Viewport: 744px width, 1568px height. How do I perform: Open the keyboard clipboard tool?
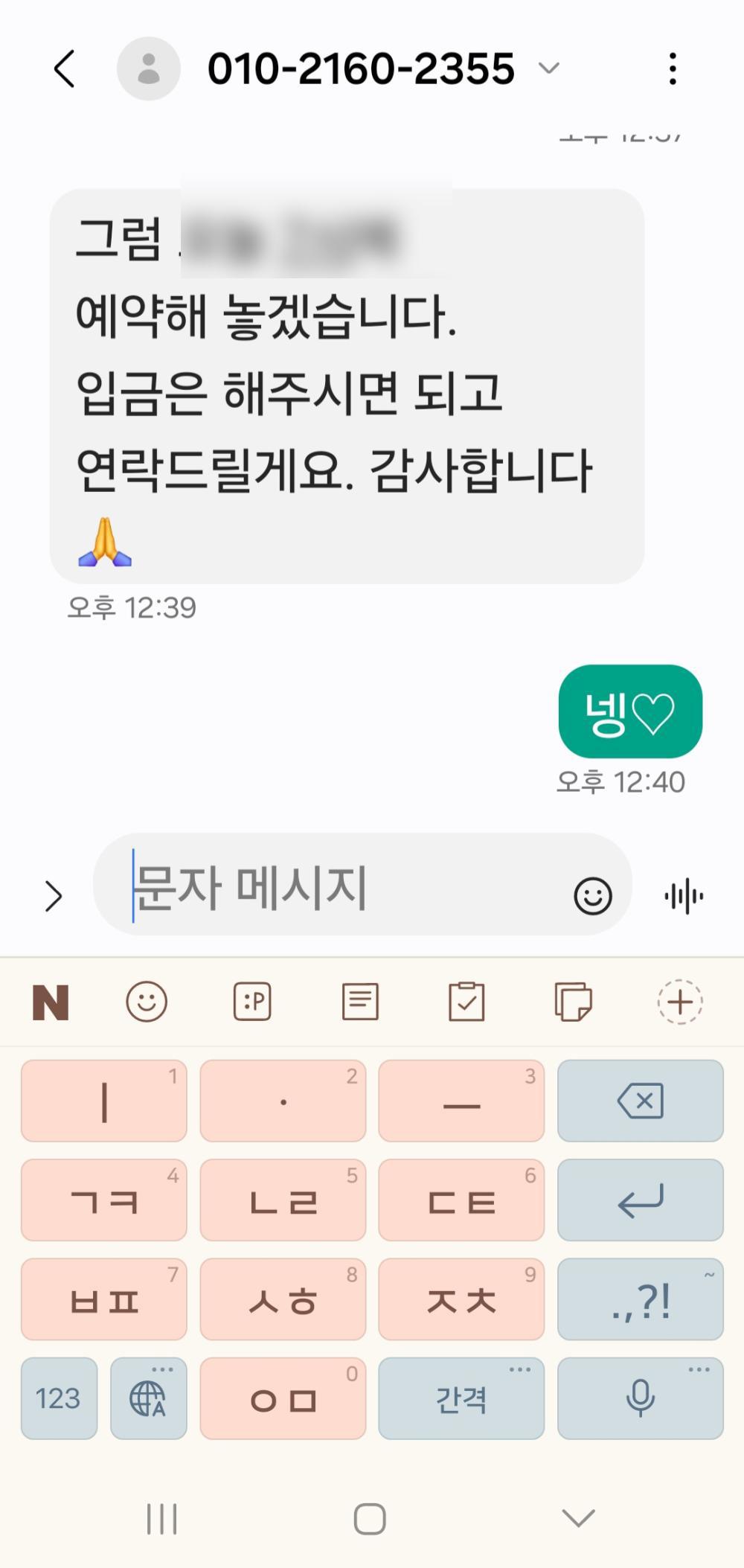pos(466,1002)
